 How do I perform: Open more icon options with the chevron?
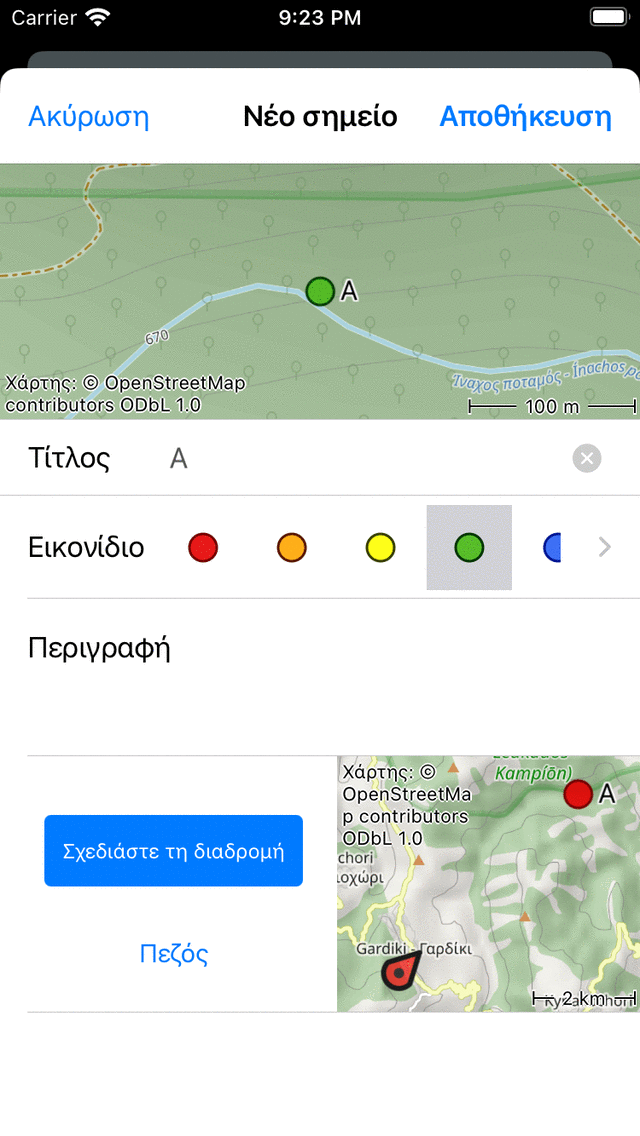(x=604, y=547)
